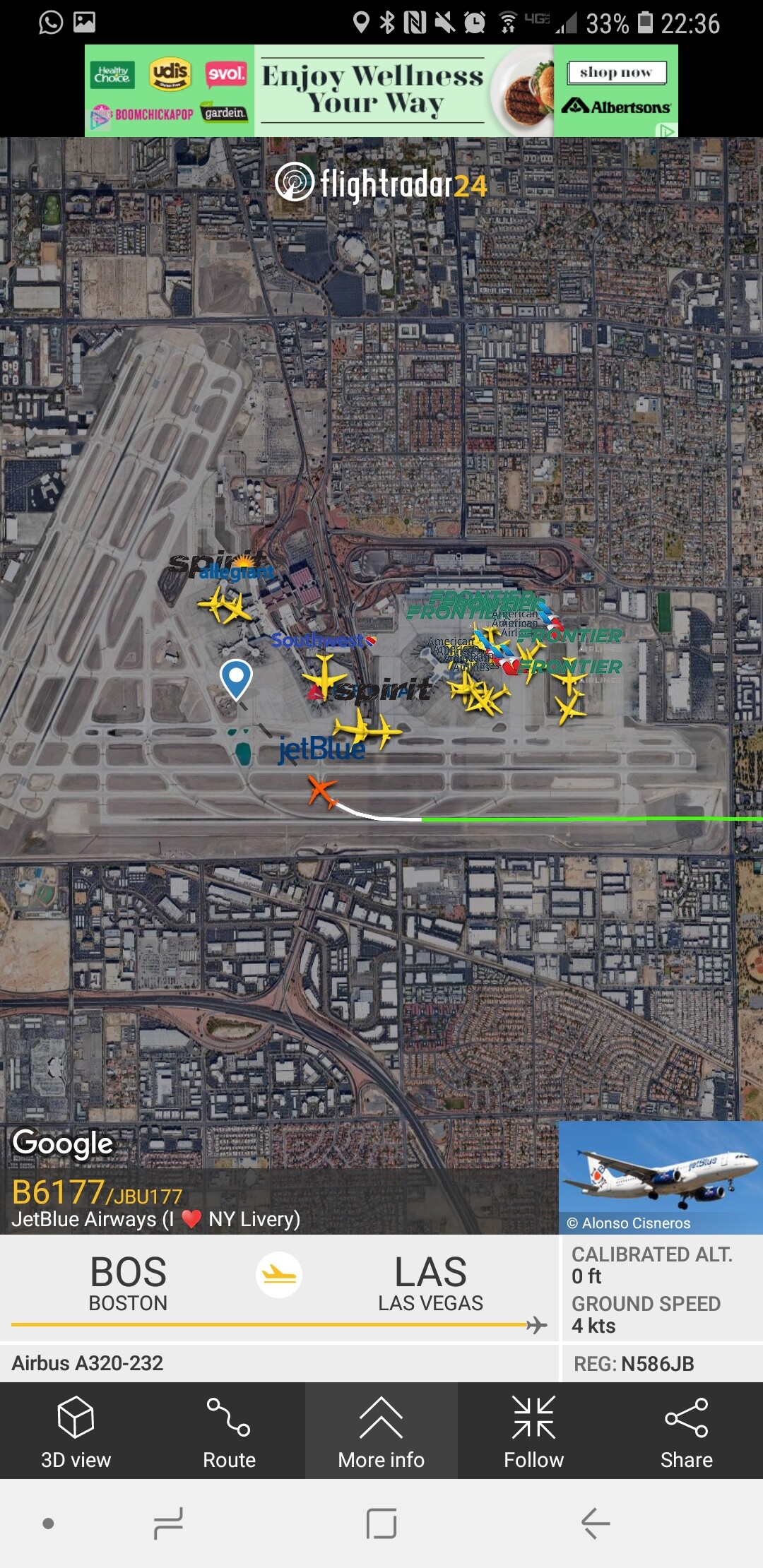
Task: Open recent apps from the navigation bar
Action: [x=169, y=1523]
